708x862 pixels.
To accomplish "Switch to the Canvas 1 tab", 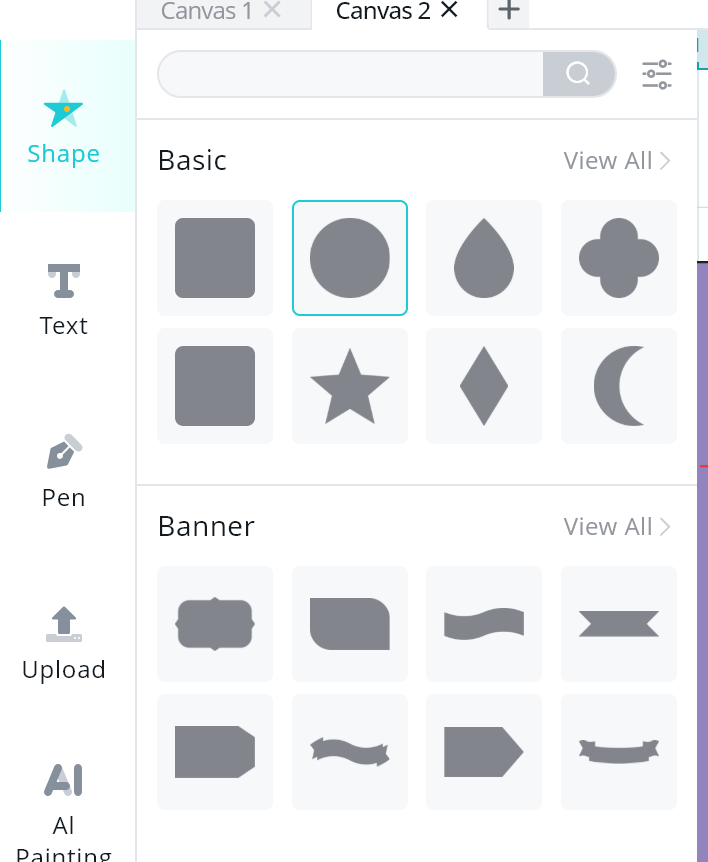I will tap(206, 12).
